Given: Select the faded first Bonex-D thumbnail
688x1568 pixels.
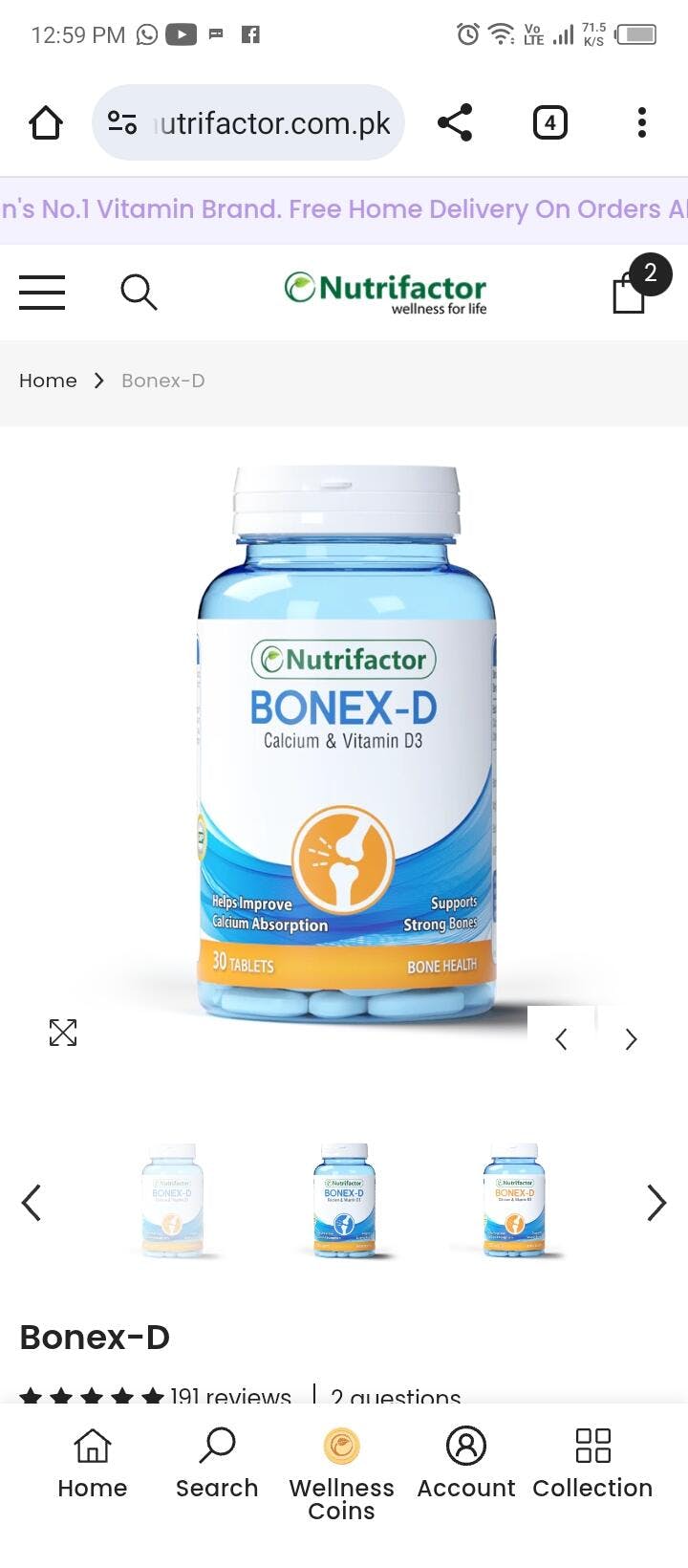Looking at the screenshot, I should [172, 1201].
